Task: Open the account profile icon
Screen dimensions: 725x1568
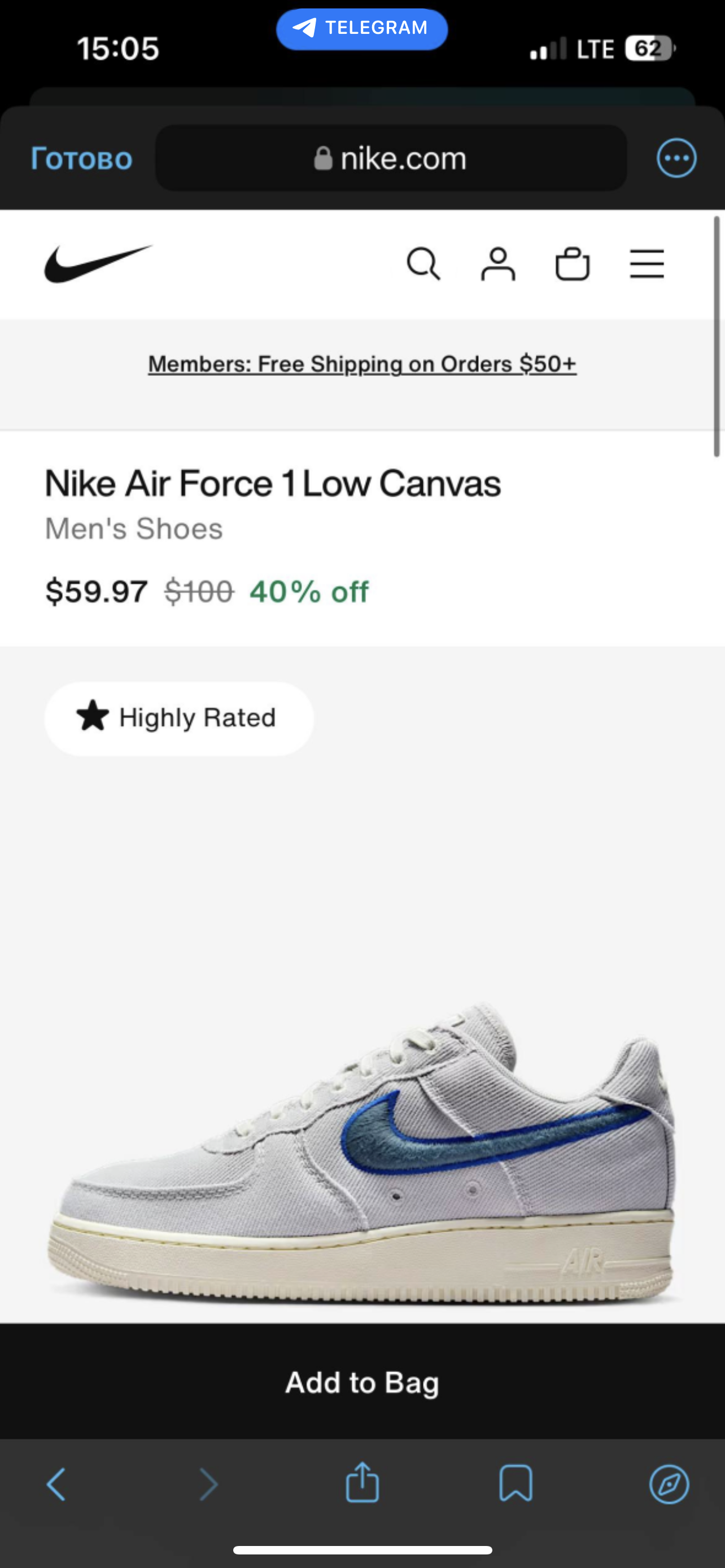Action: [498, 264]
